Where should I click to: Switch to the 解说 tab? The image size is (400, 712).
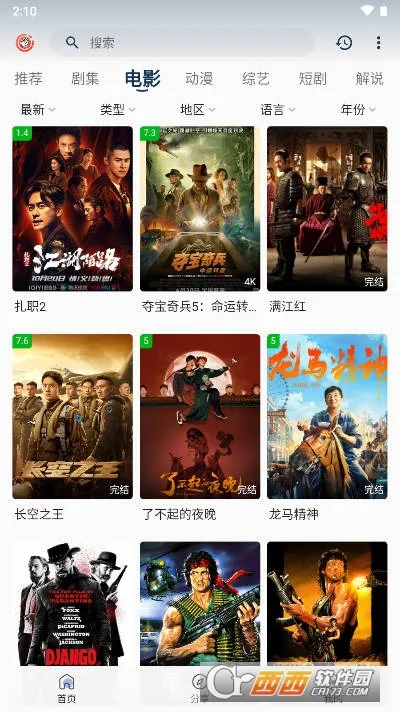369,79
